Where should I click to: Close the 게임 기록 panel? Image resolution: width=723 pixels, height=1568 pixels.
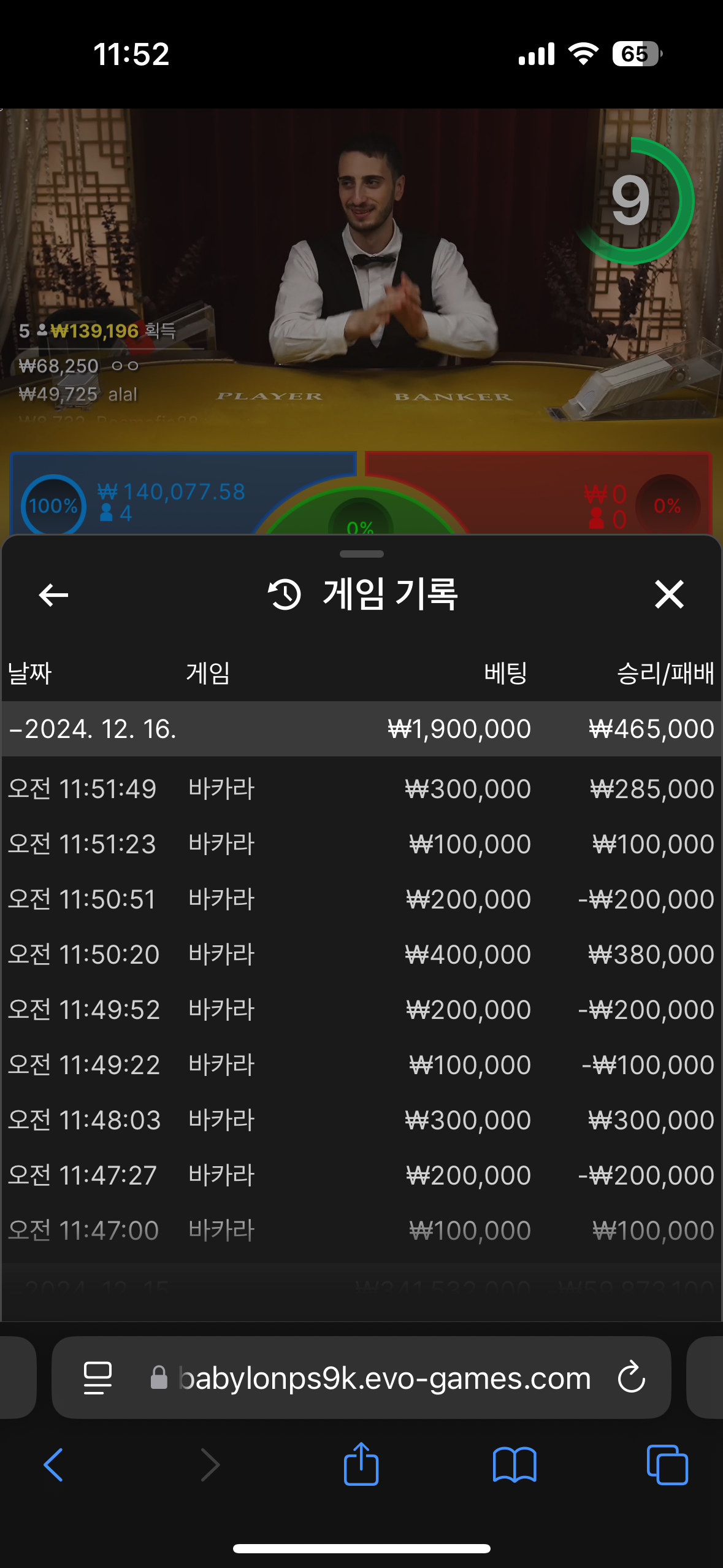tap(669, 594)
